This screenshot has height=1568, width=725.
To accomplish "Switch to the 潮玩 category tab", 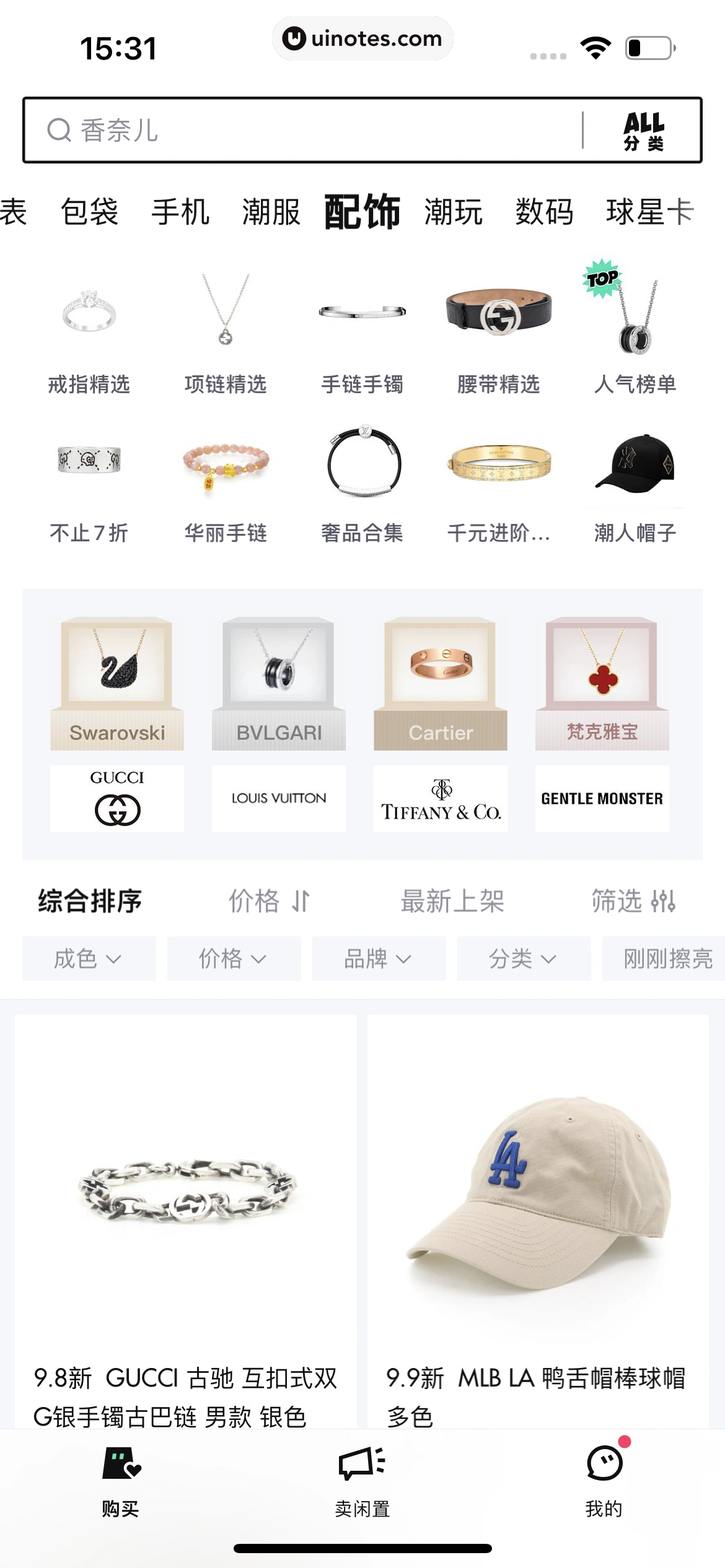I will (x=453, y=212).
